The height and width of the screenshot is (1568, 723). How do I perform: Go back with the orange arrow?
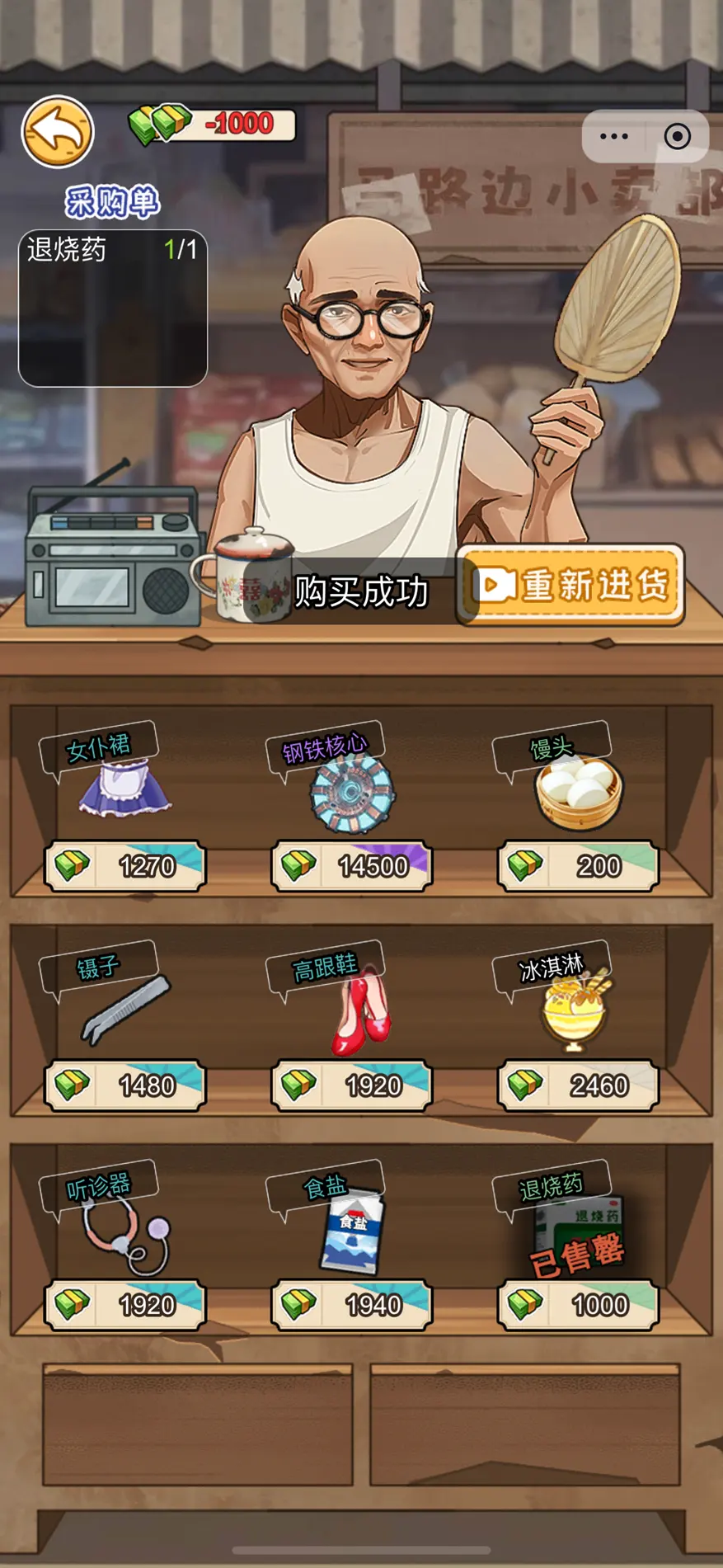(57, 132)
